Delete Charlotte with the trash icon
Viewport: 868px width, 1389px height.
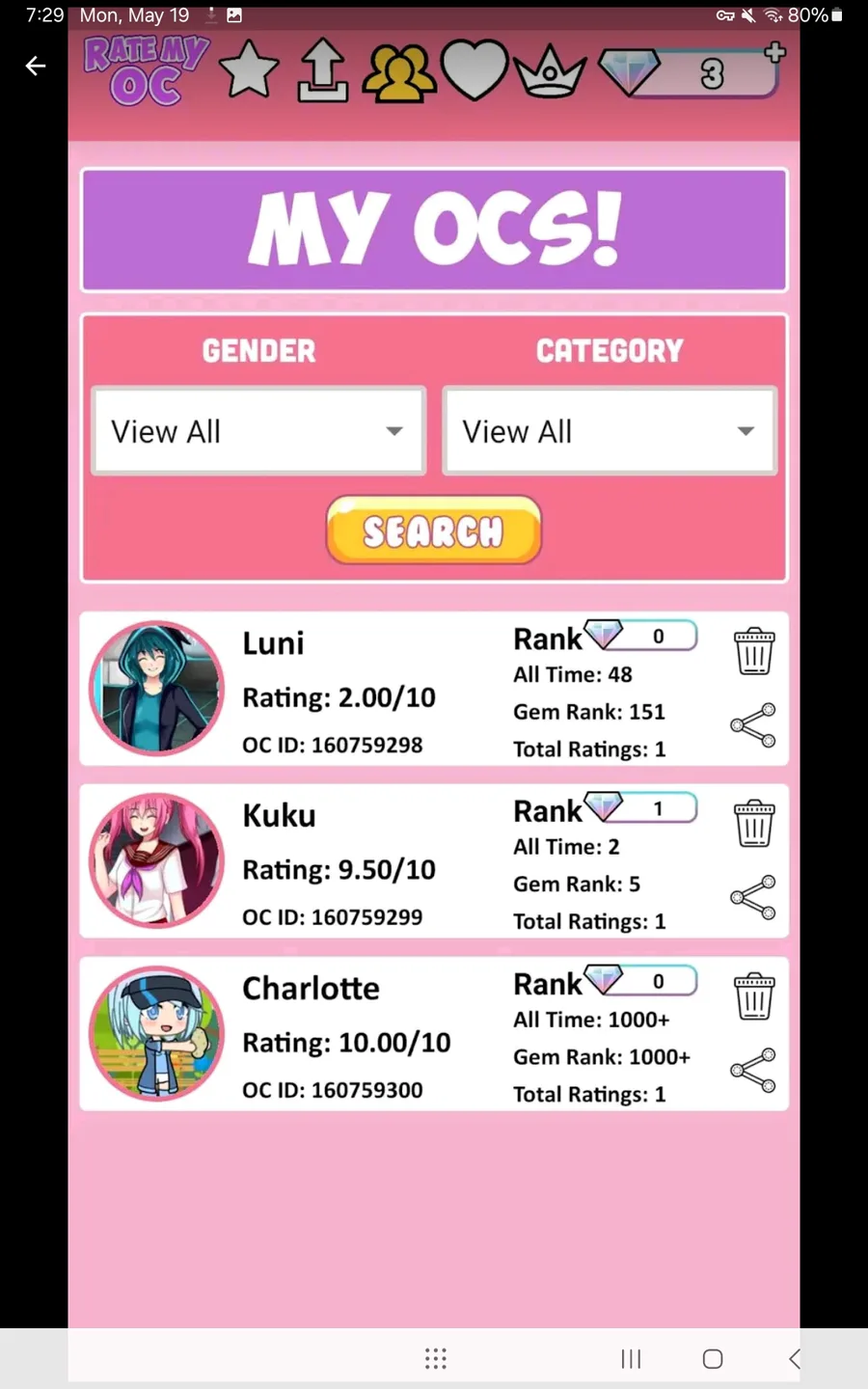point(754,995)
